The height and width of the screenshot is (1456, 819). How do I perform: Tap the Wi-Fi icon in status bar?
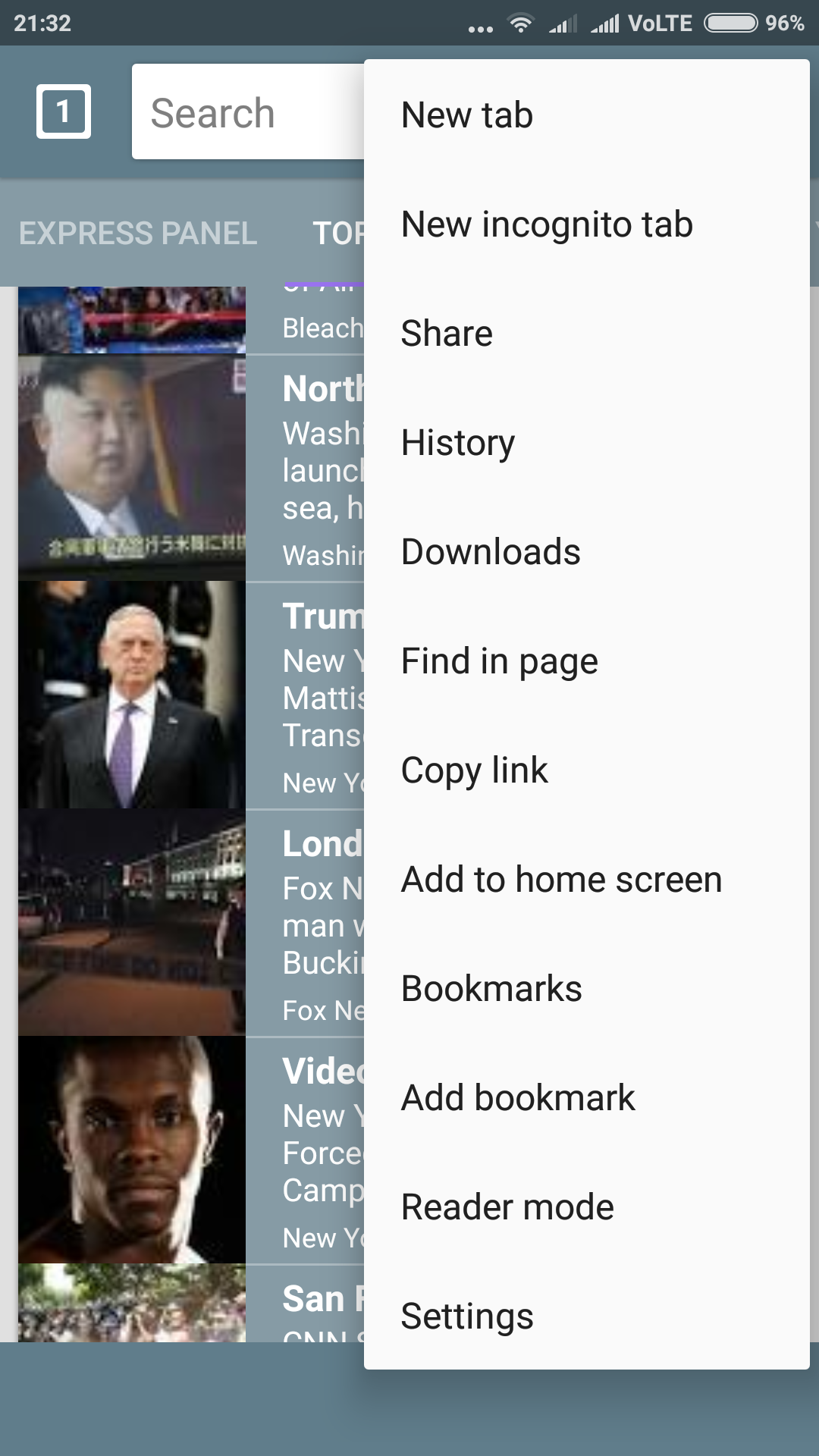point(520,22)
